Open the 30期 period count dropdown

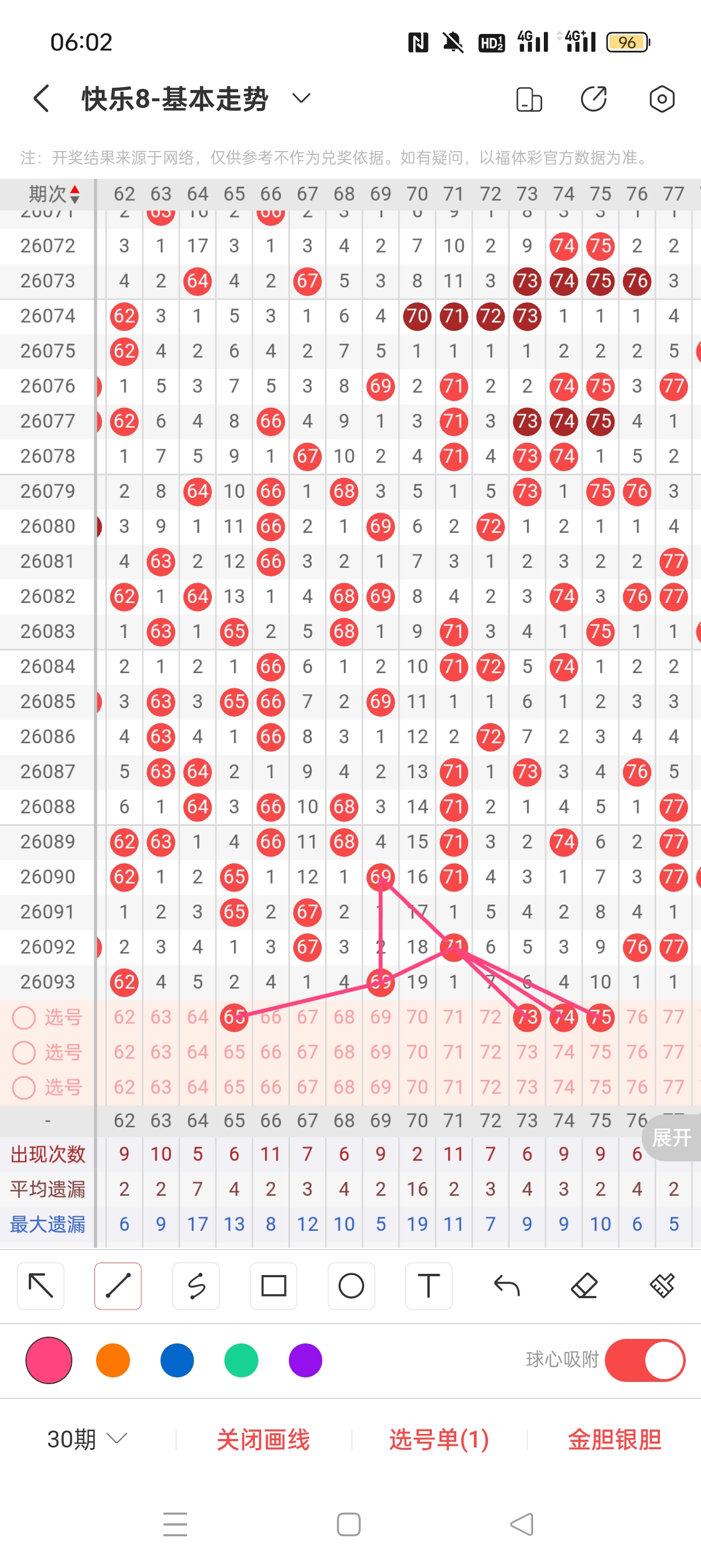[87, 1440]
